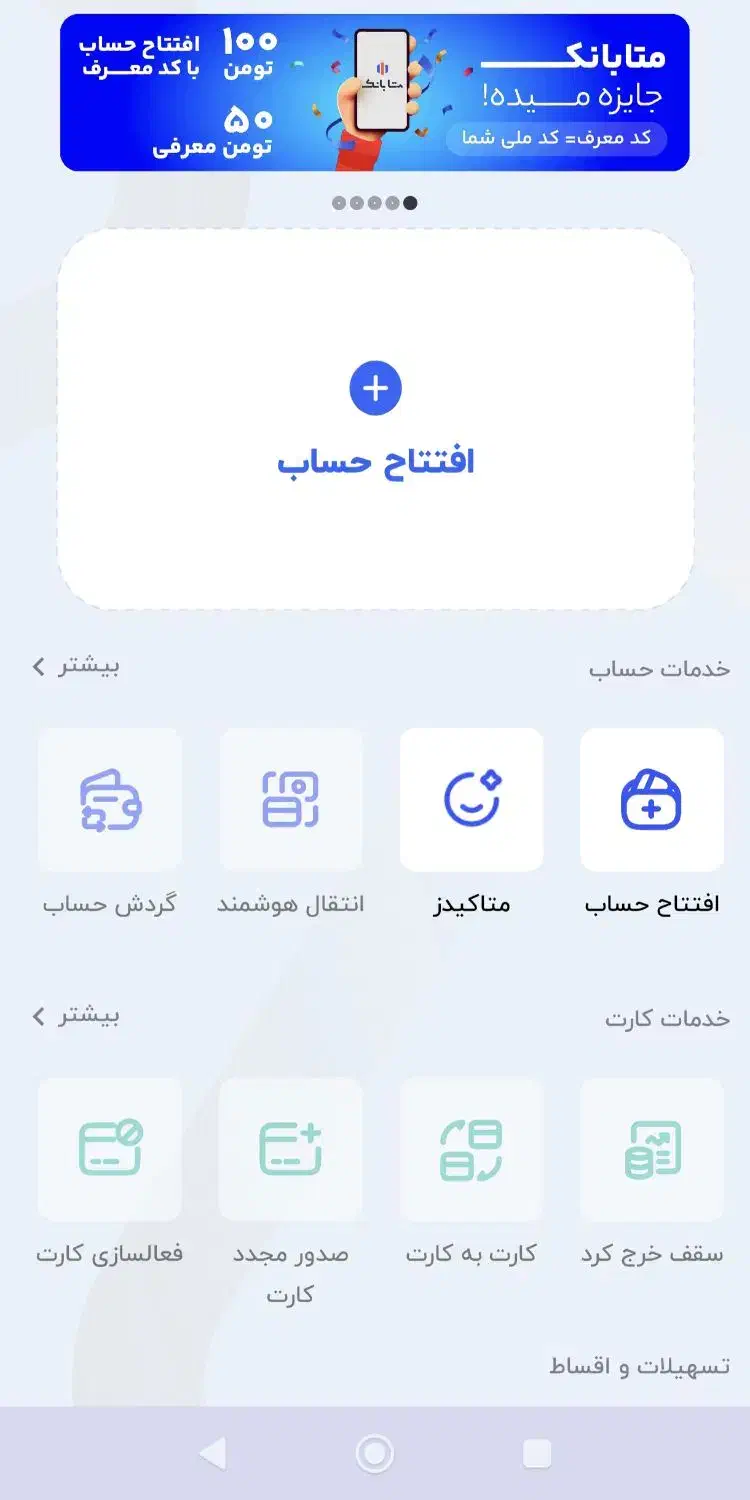The height and width of the screenshot is (1500, 750).
Task: Select سقف خرج کرد spending limit icon
Action: tap(651, 1148)
